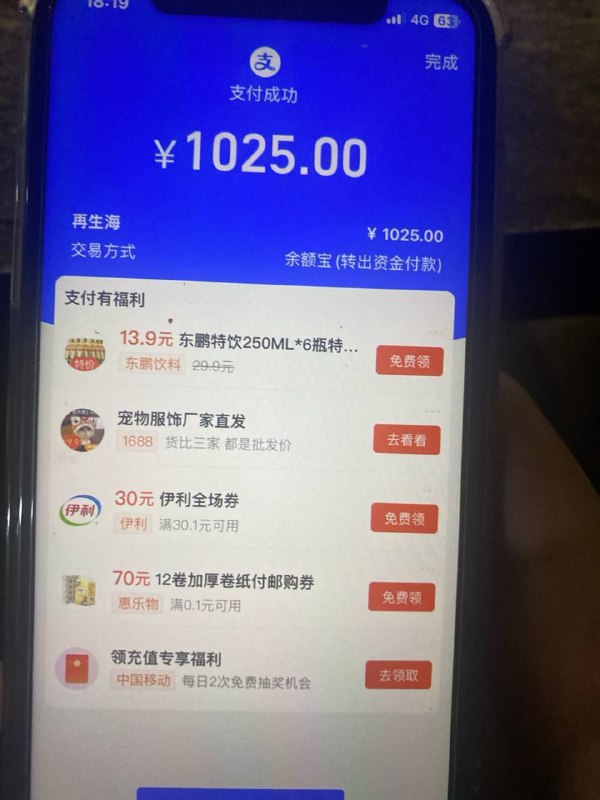Tap 去看看 for 宠物服饰厂家直发
The width and height of the screenshot is (600, 800).
[x=406, y=439]
